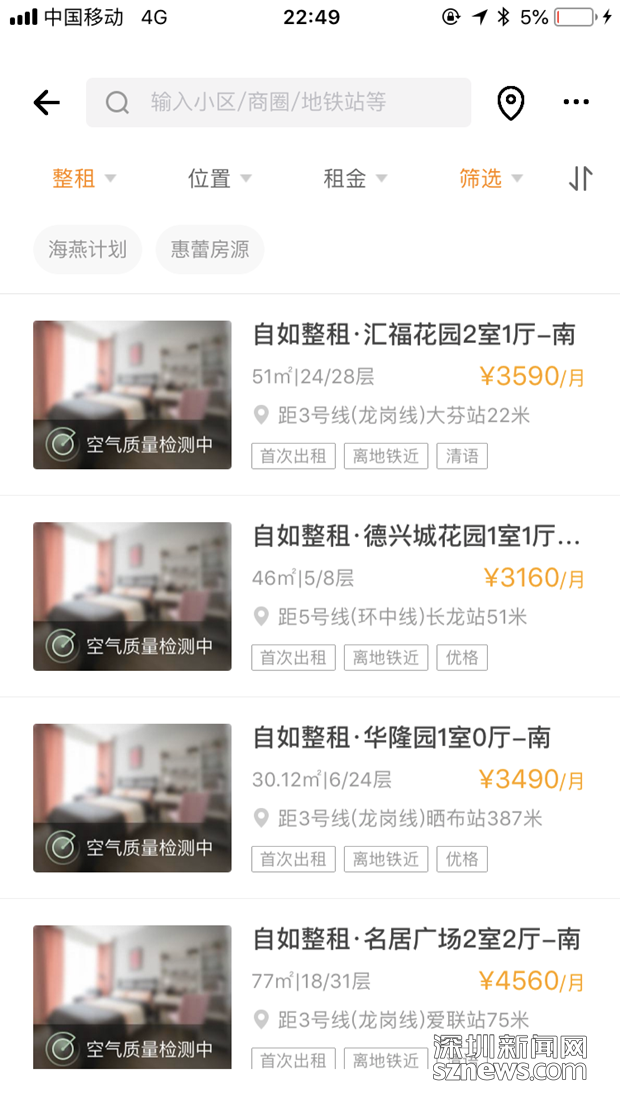Open map location view
The height and width of the screenshot is (1102, 620).
pyautogui.click(x=511, y=103)
